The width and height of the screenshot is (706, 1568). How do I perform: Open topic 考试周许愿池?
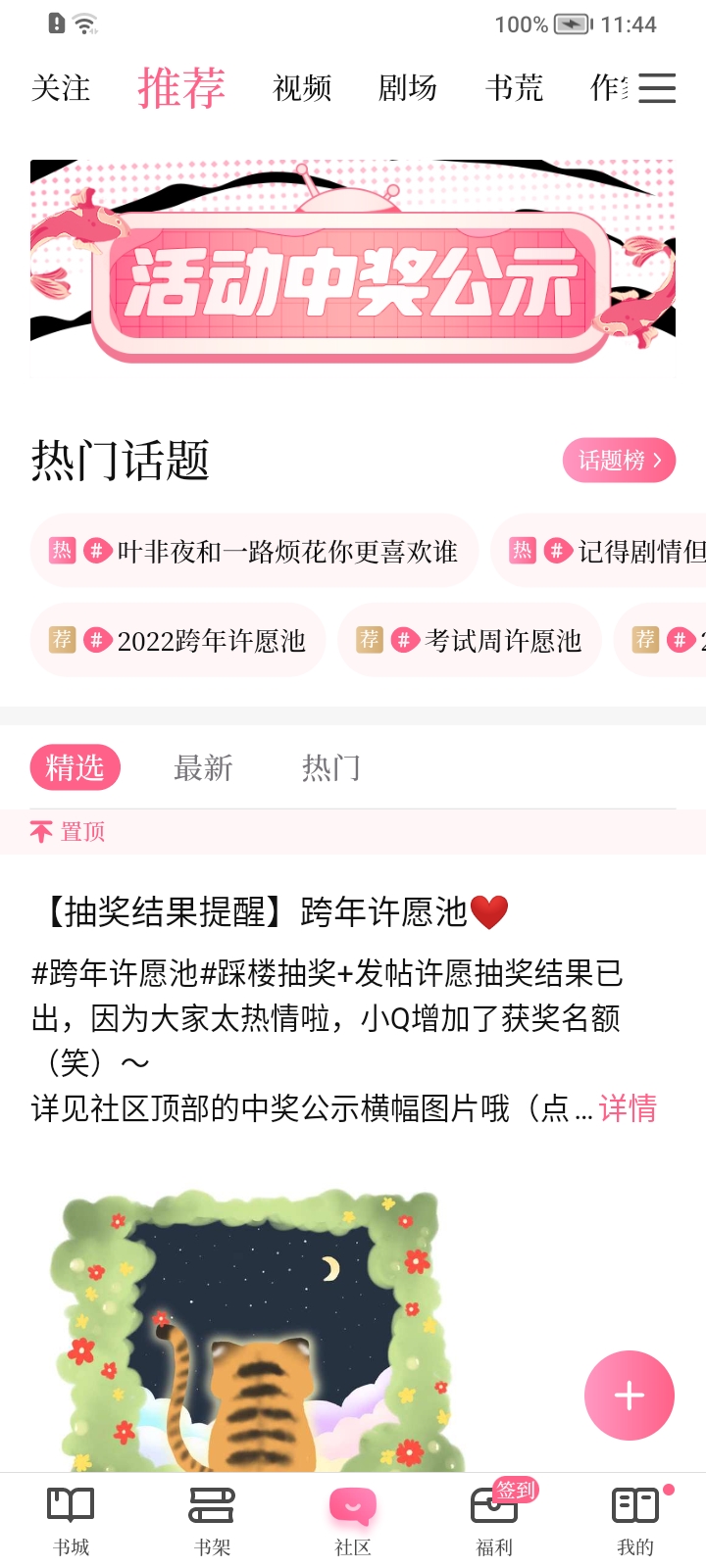(470, 640)
